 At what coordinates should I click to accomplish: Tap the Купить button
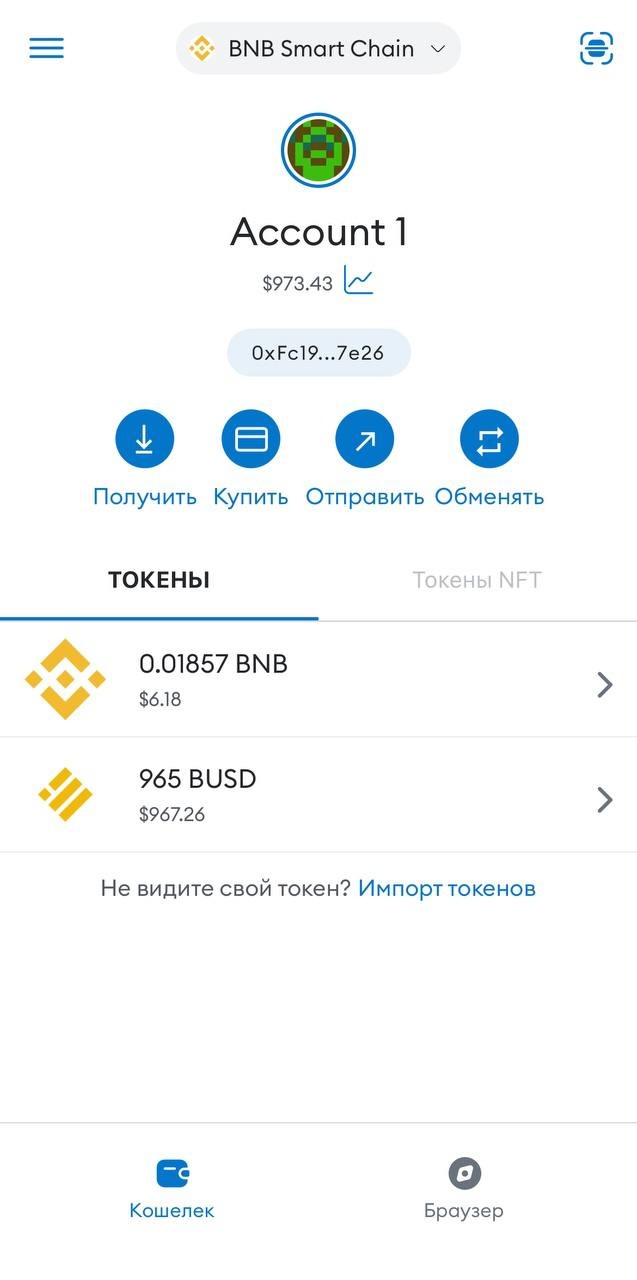pyautogui.click(x=250, y=440)
